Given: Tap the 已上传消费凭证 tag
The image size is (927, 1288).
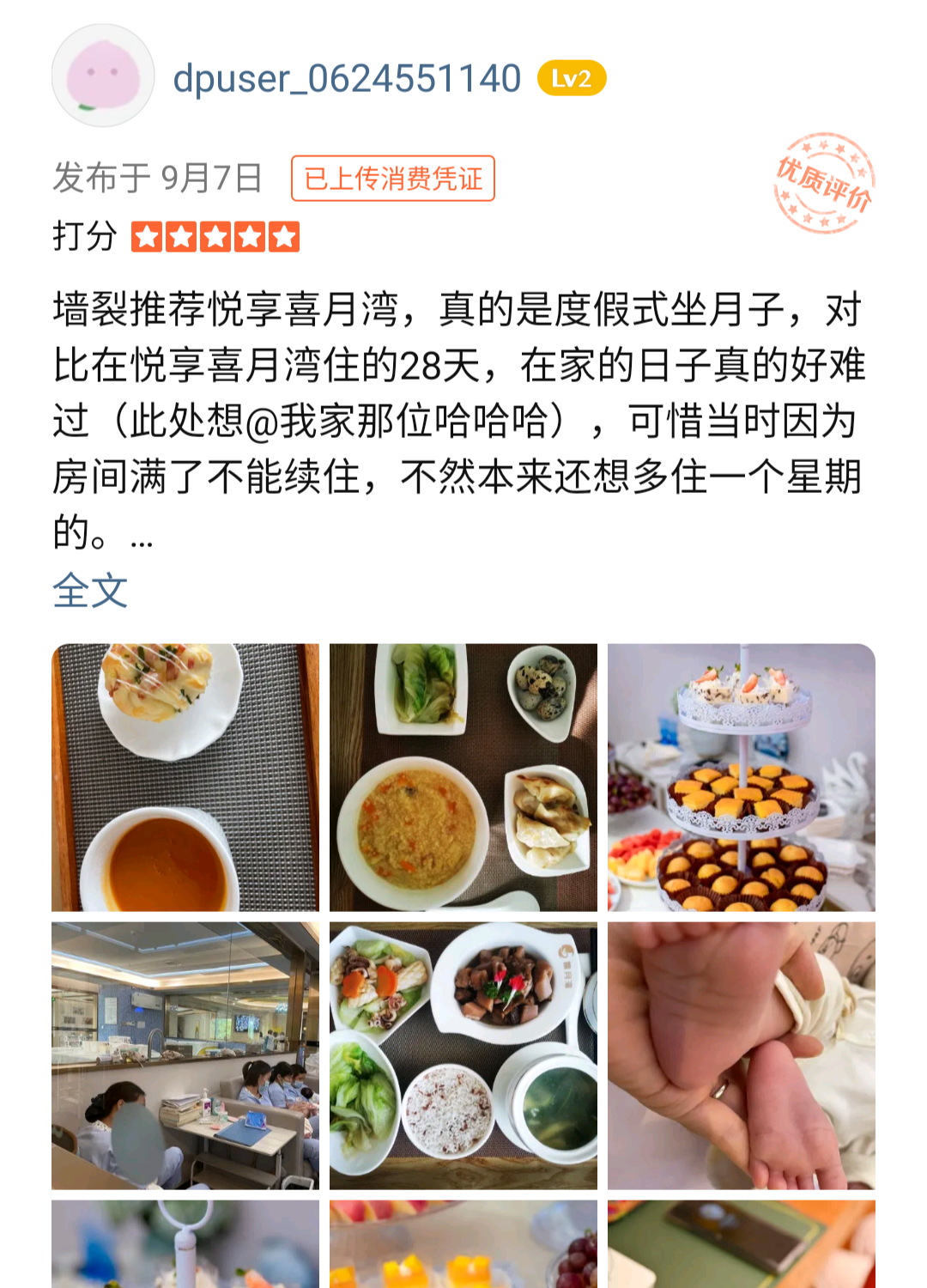Looking at the screenshot, I should (393, 179).
